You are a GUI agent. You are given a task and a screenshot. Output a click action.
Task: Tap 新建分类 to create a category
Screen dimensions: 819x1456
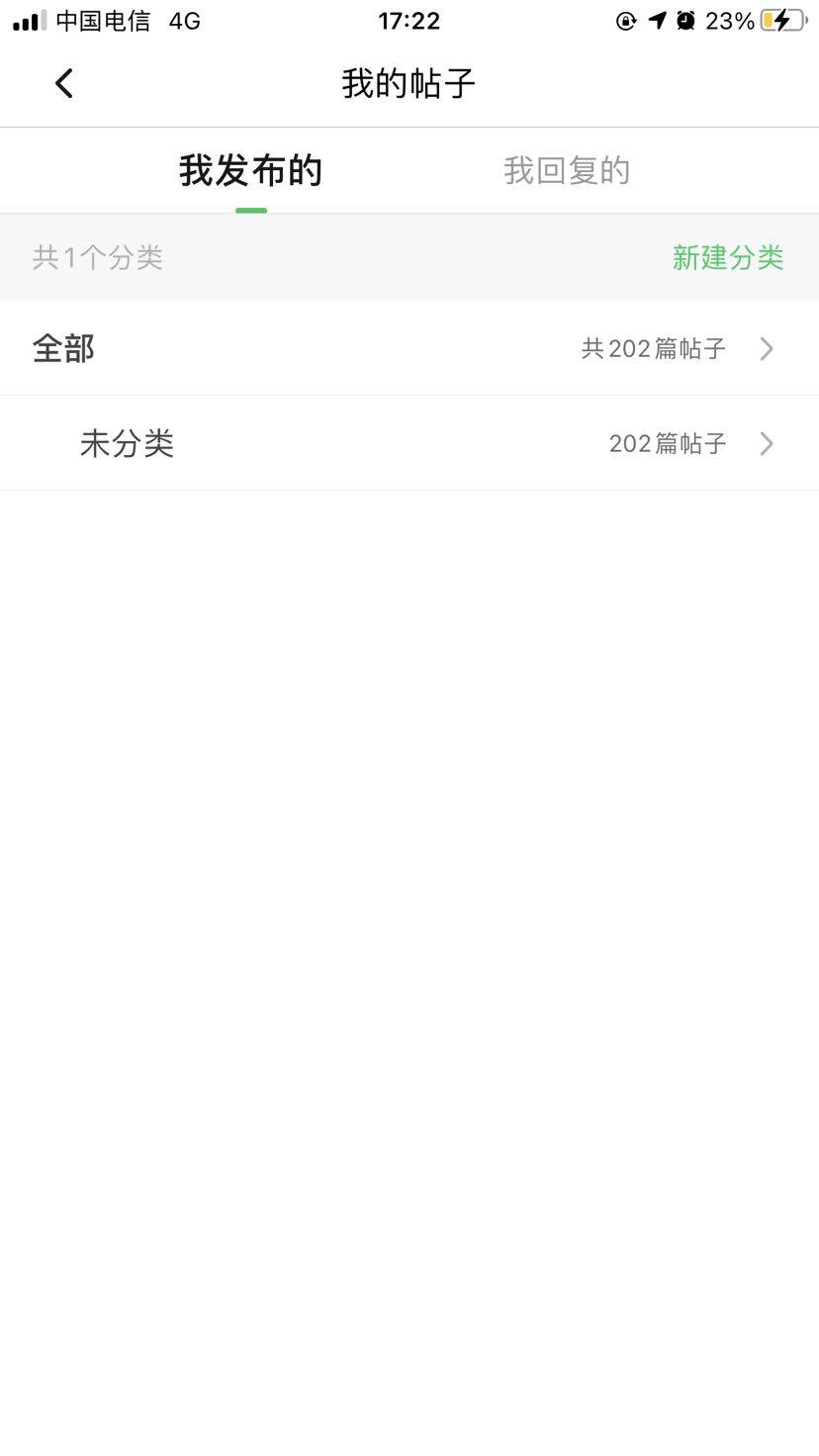pyautogui.click(x=727, y=258)
